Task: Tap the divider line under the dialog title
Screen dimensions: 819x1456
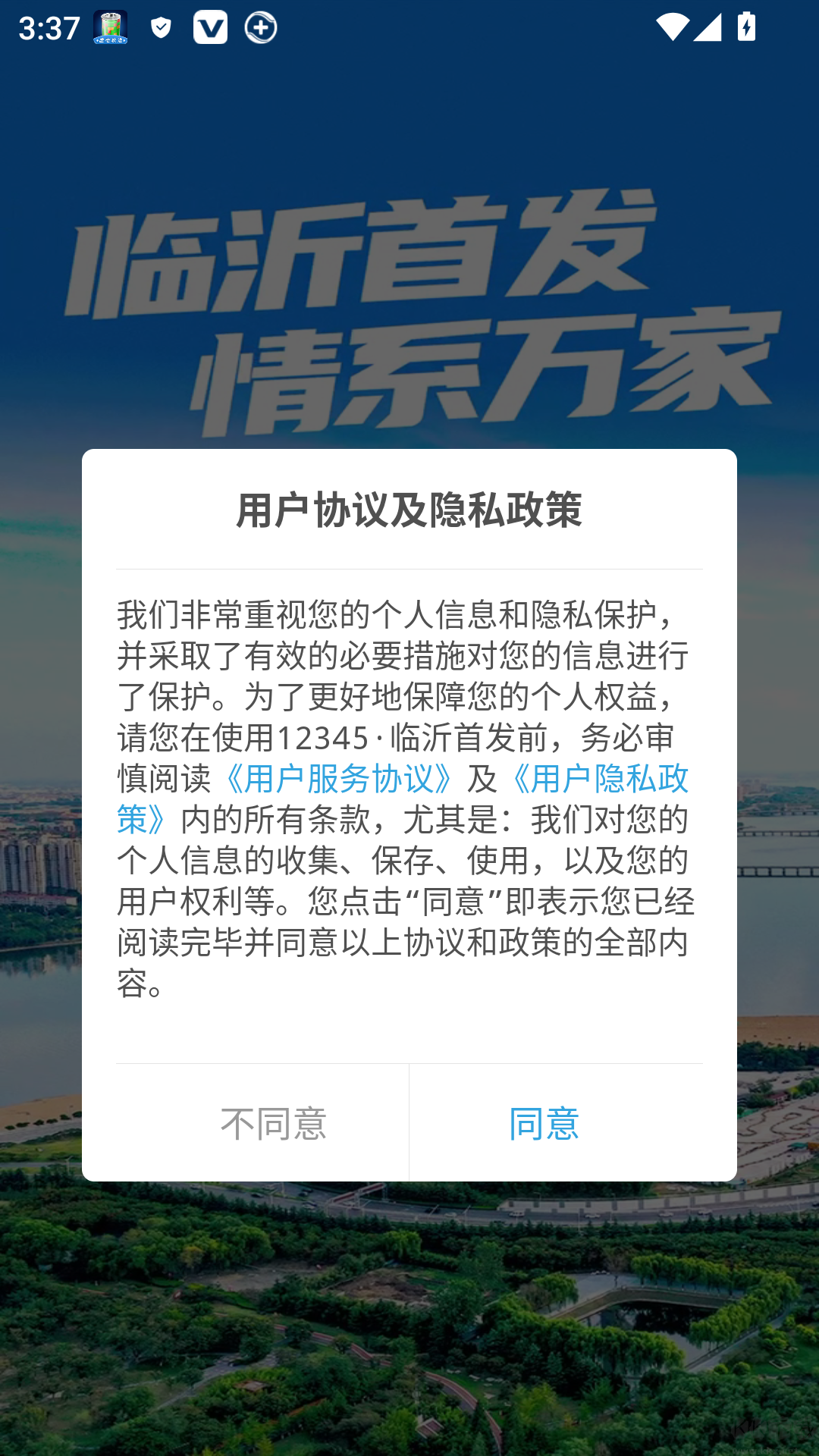Action: (x=409, y=566)
